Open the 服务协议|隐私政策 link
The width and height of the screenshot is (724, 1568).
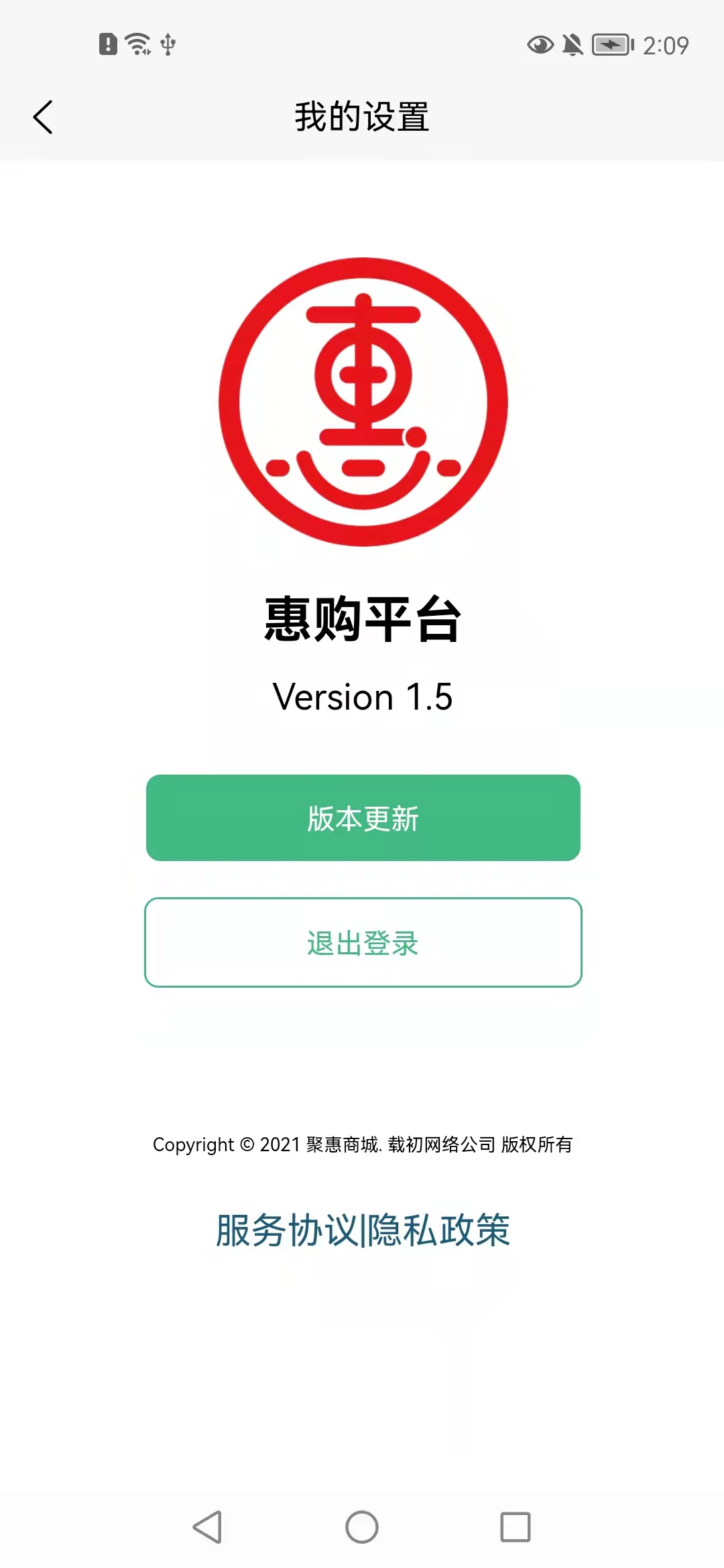363,1231
